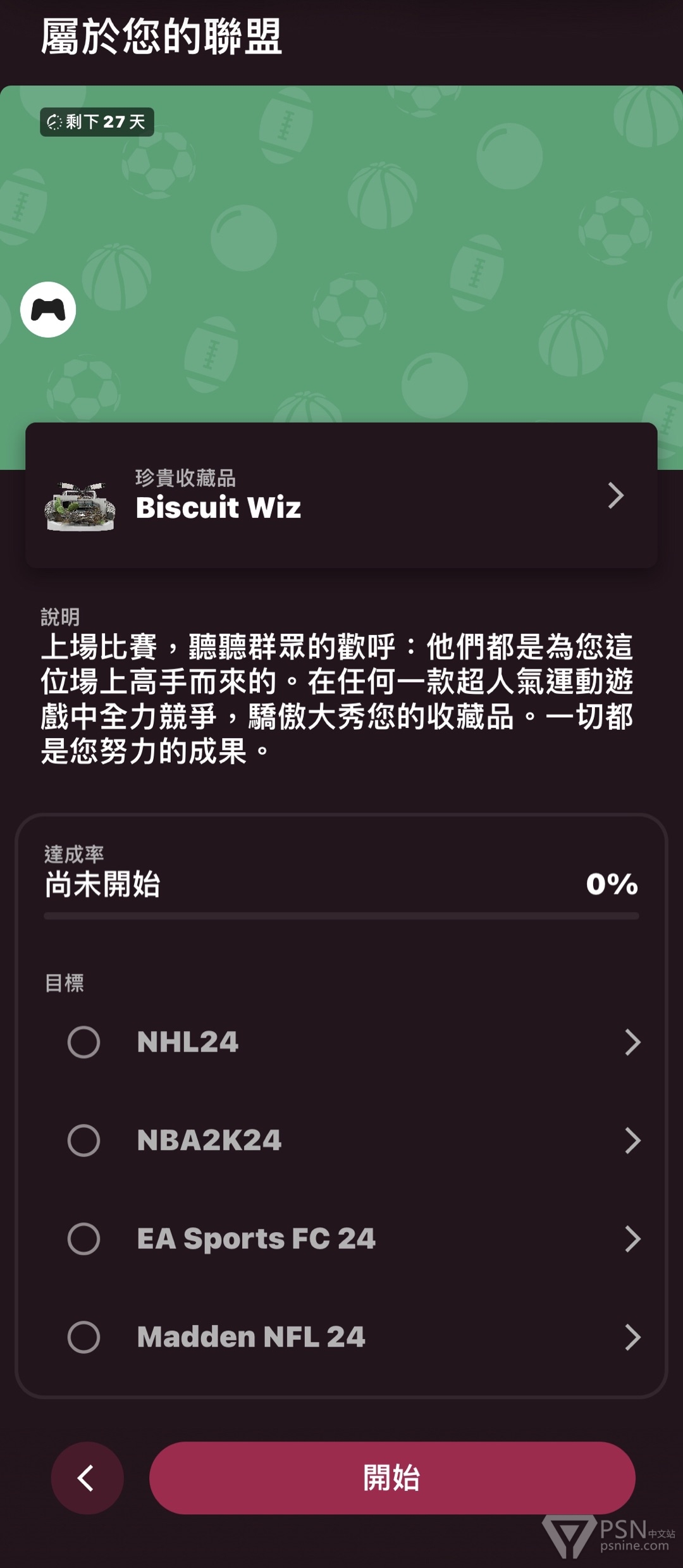The image size is (683, 1568).
Task: Open the NHL24 goal
Action: pos(354,1042)
